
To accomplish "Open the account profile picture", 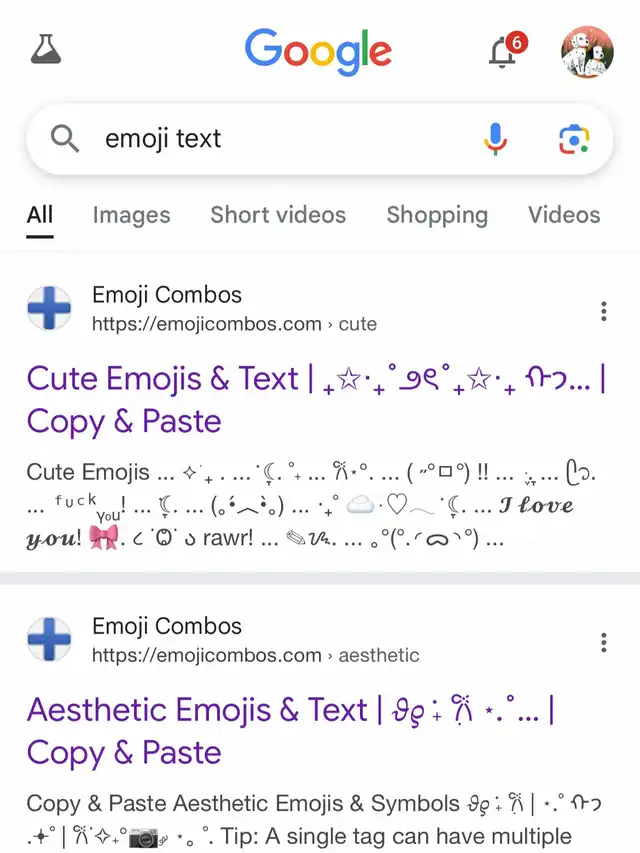I will click(x=587, y=52).
